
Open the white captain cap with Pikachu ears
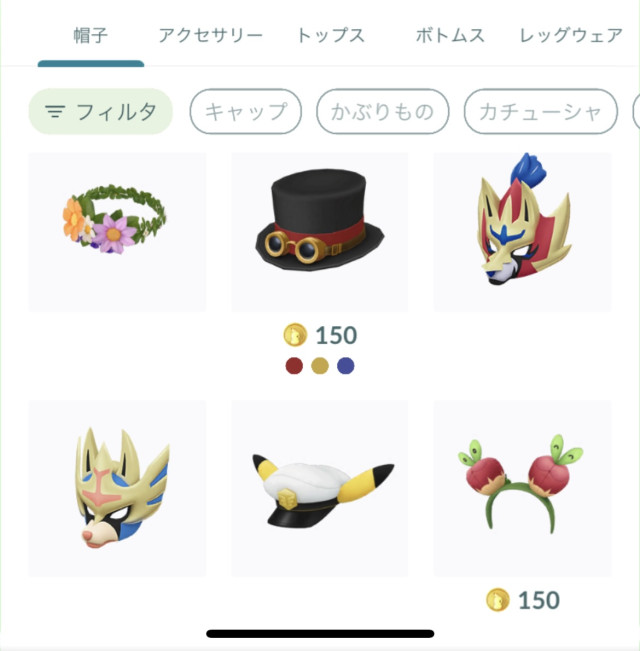[320, 488]
